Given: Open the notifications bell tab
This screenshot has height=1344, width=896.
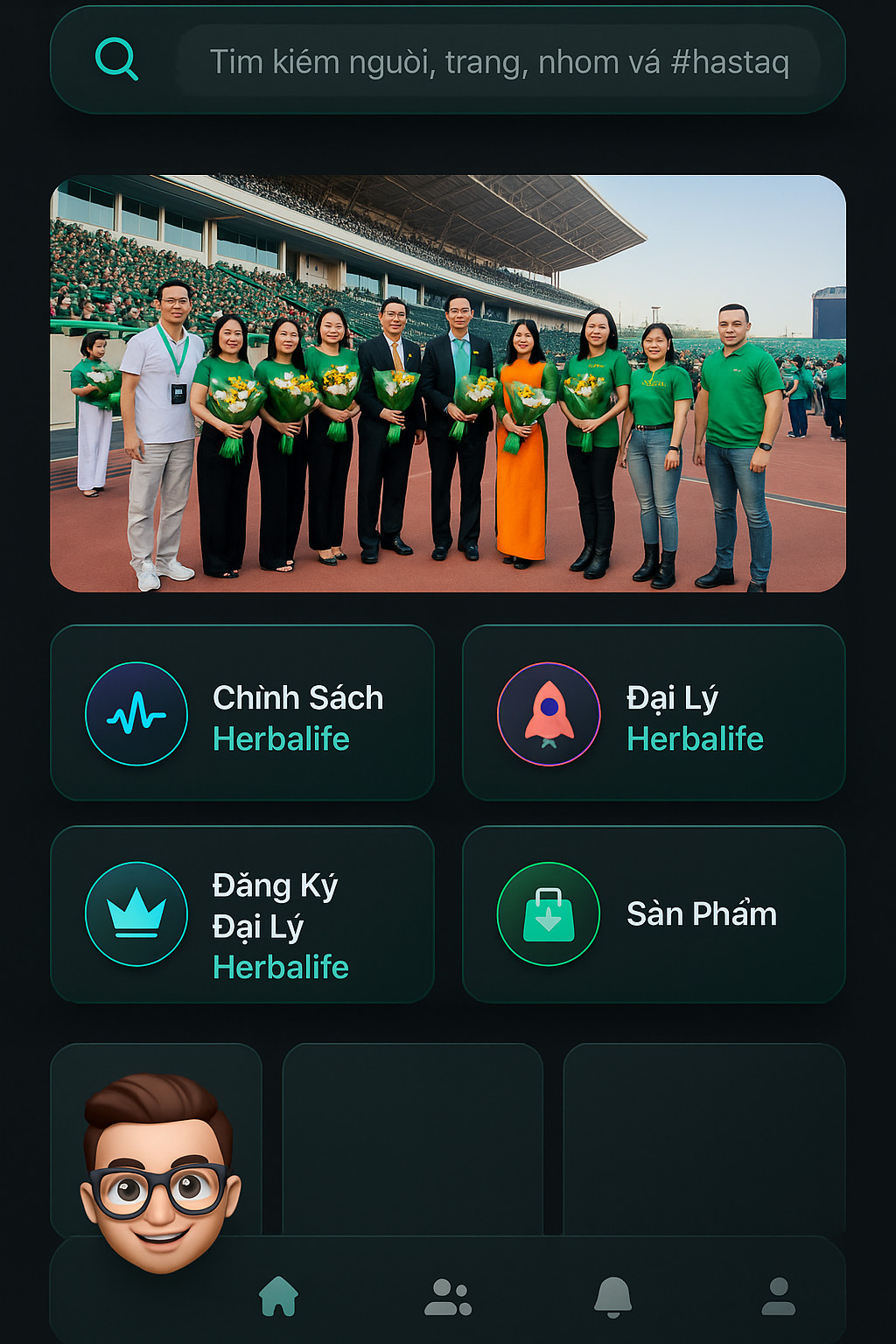Looking at the screenshot, I should click(x=612, y=1297).
